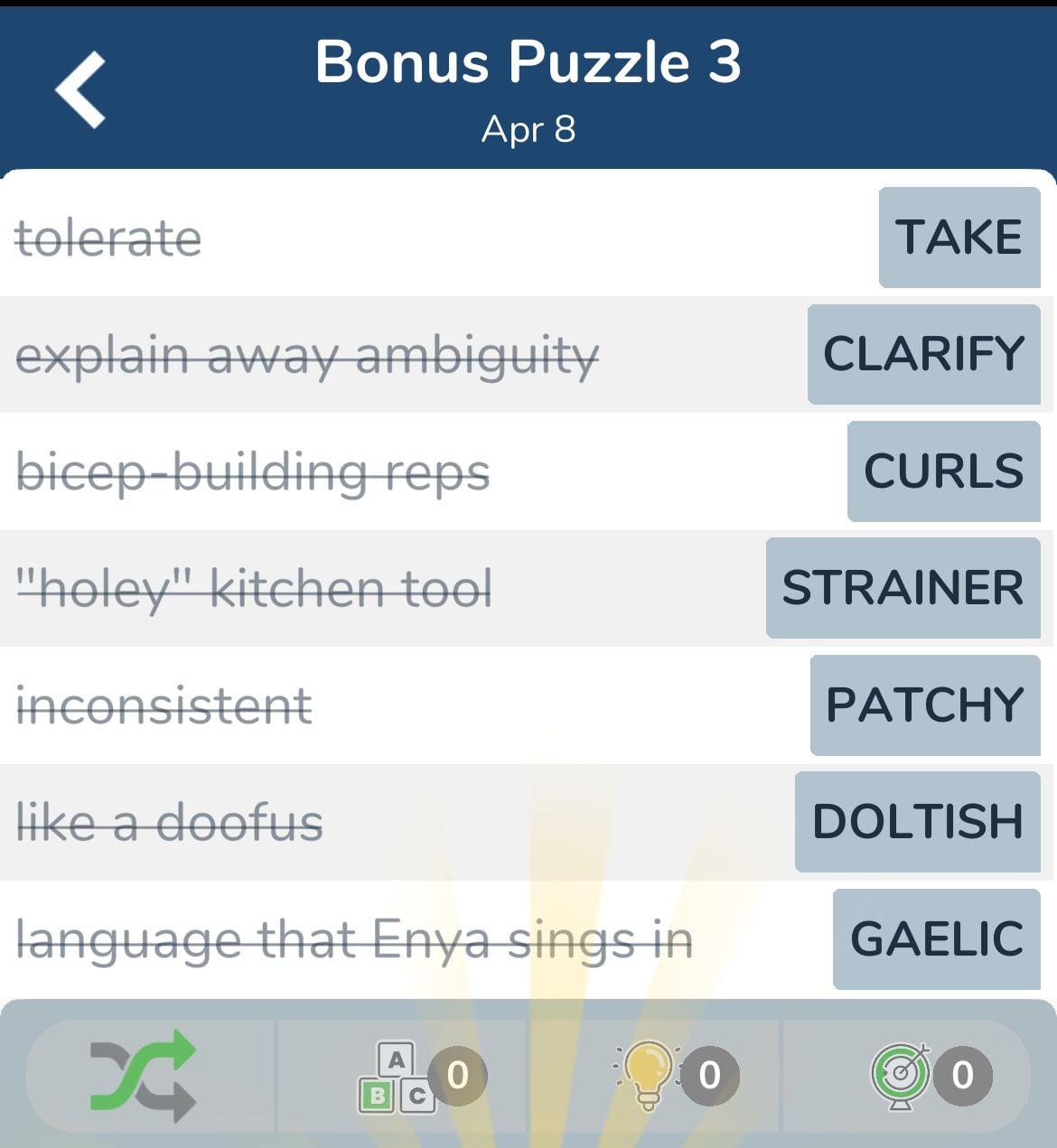Select the TAKE answer tile
Image resolution: width=1057 pixels, height=1148 pixels.
coord(959,238)
